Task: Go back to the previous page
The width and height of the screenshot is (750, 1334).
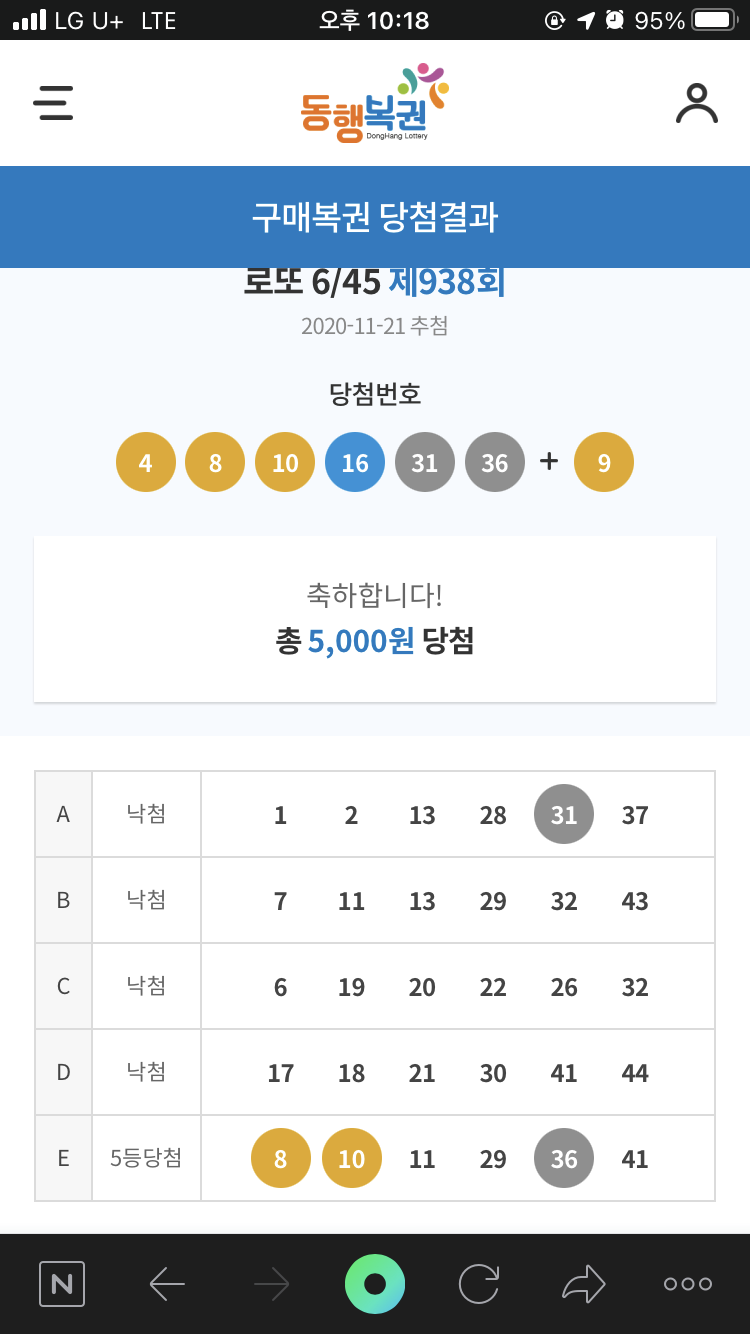Action: coord(167,1284)
